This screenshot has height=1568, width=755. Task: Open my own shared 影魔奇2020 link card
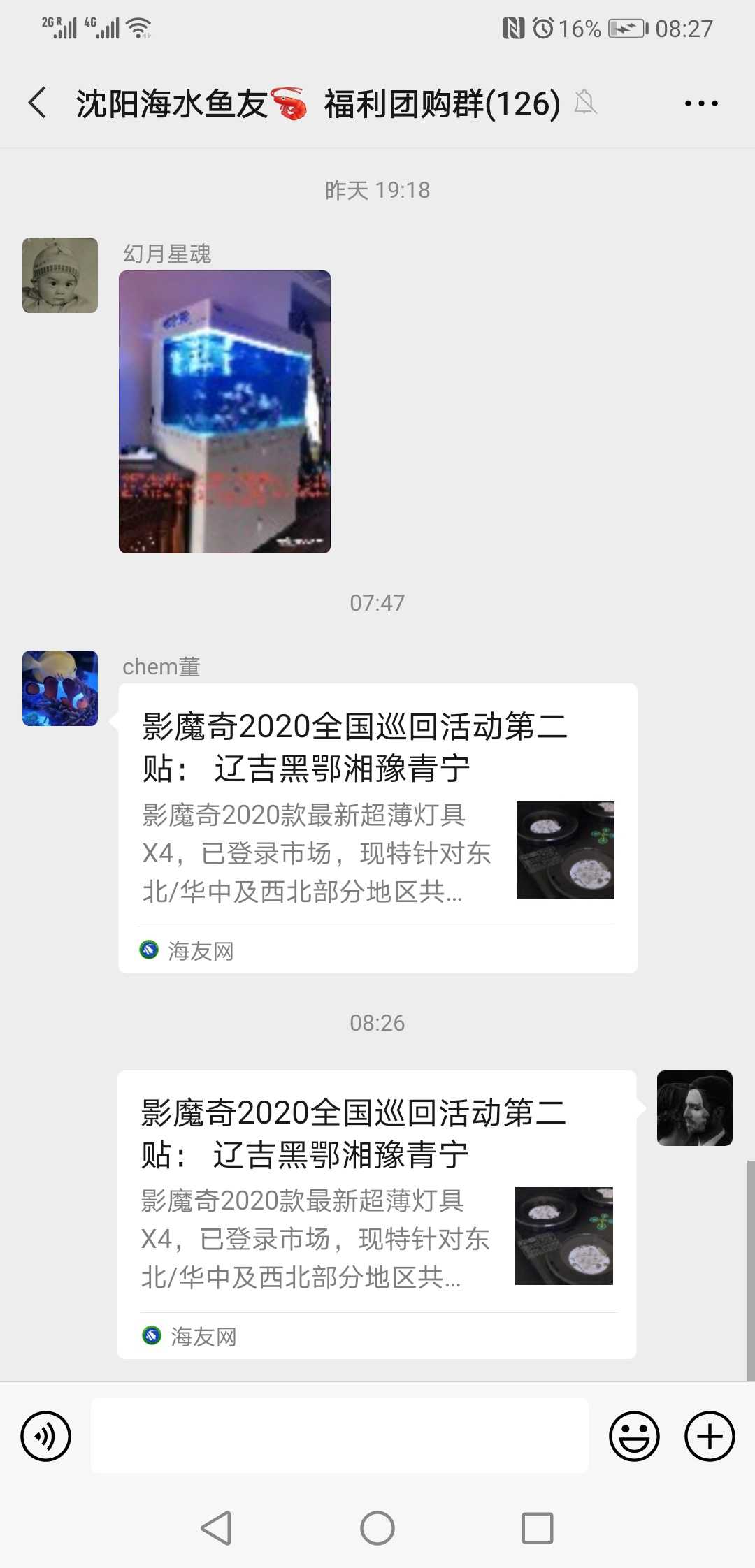[376, 1214]
